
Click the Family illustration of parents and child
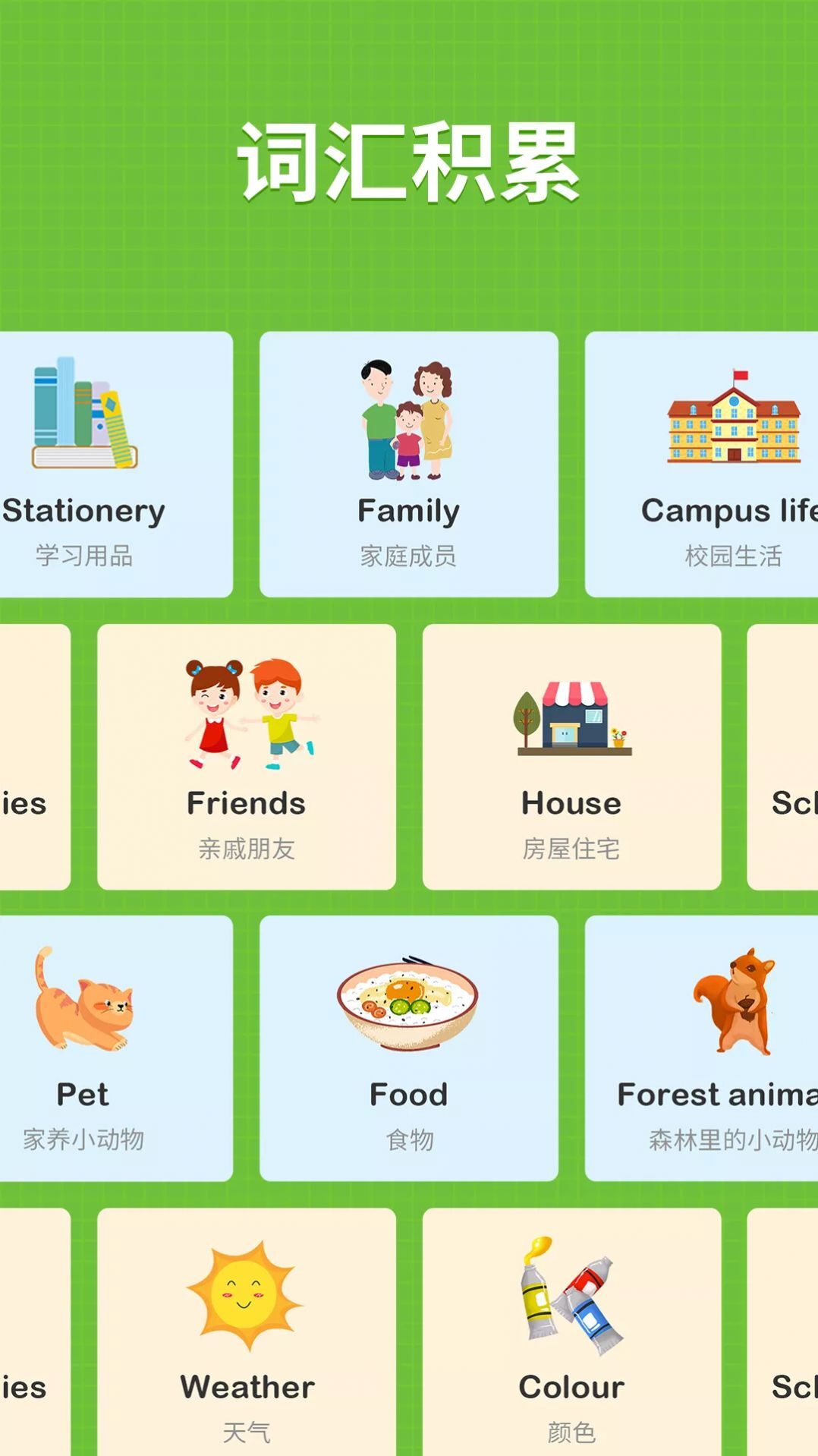(x=408, y=418)
